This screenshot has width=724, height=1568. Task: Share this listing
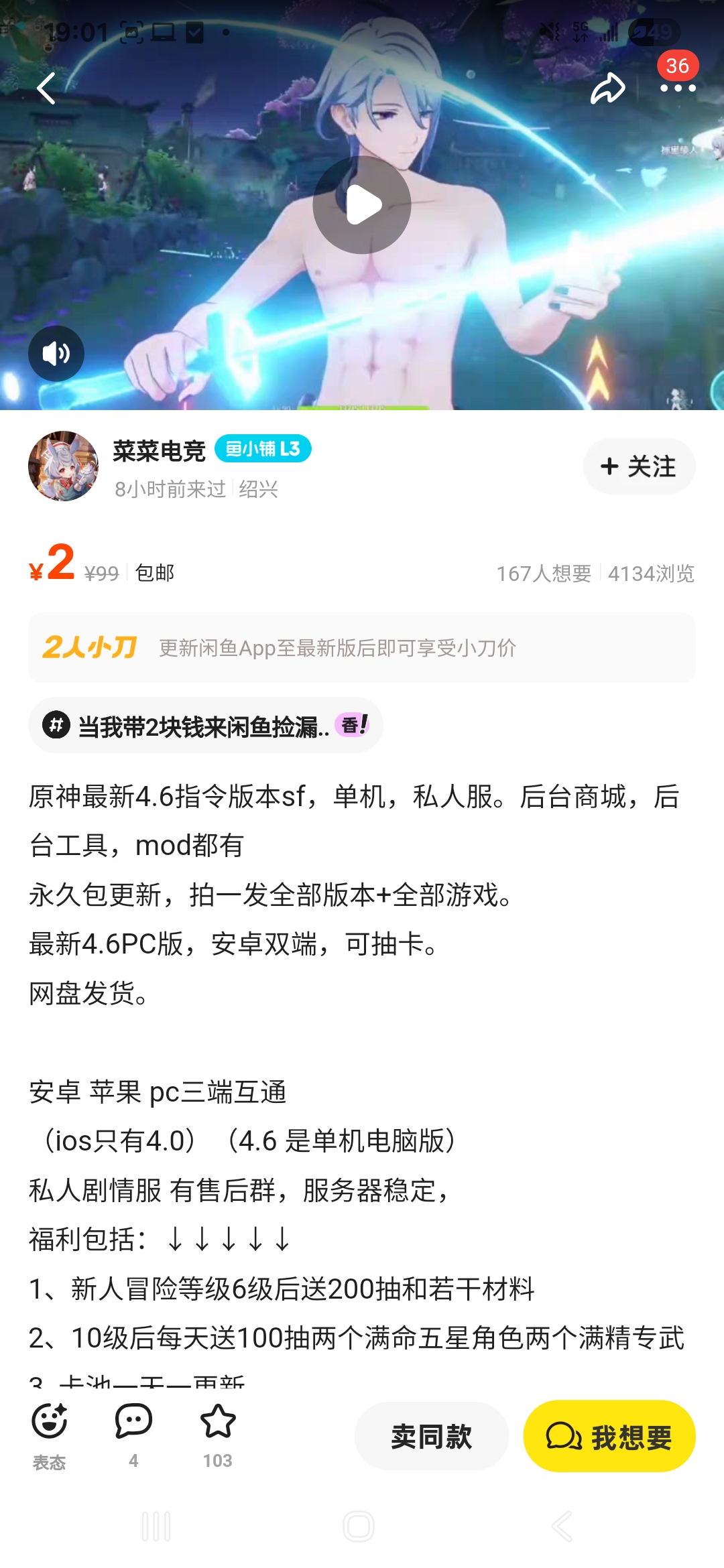click(607, 88)
